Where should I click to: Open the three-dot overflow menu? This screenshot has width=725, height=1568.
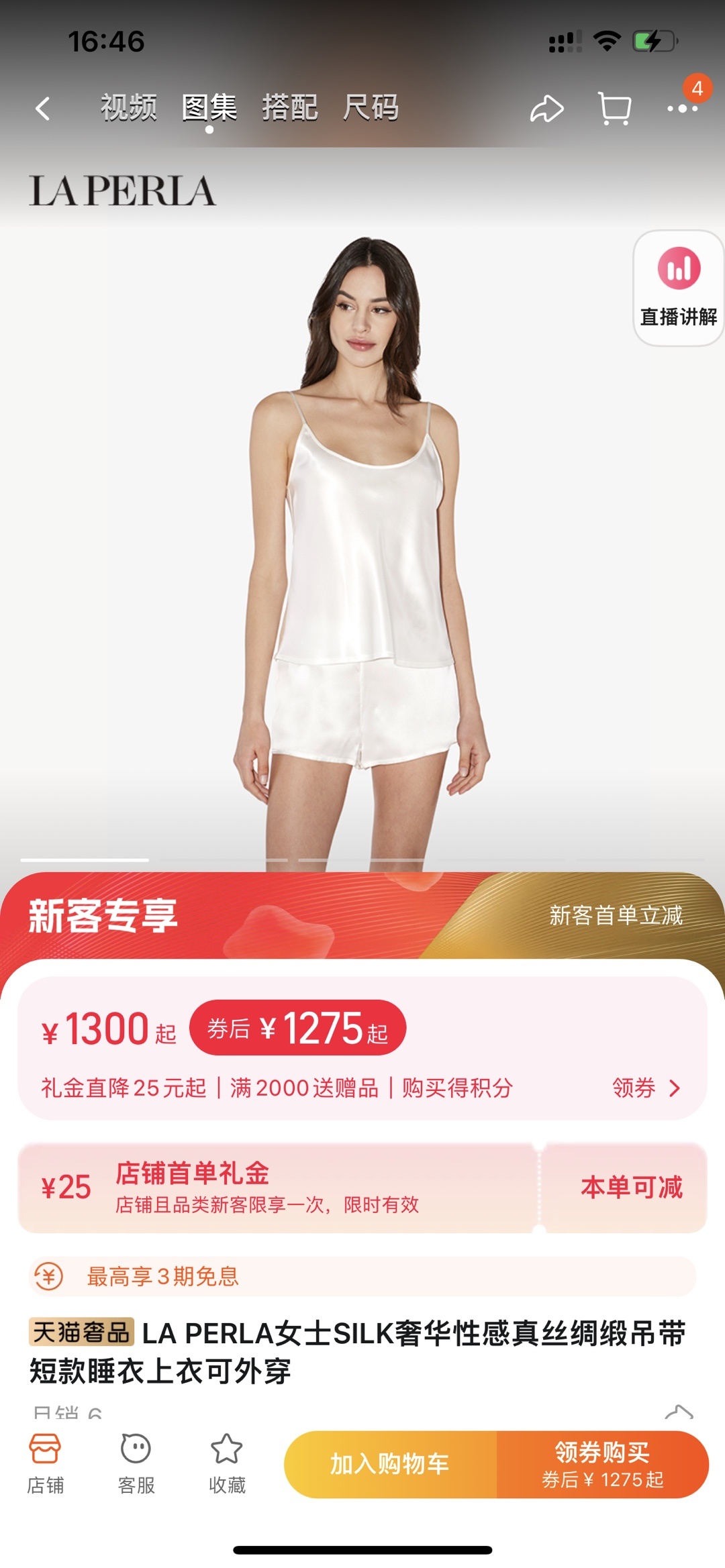coord(681,109)
